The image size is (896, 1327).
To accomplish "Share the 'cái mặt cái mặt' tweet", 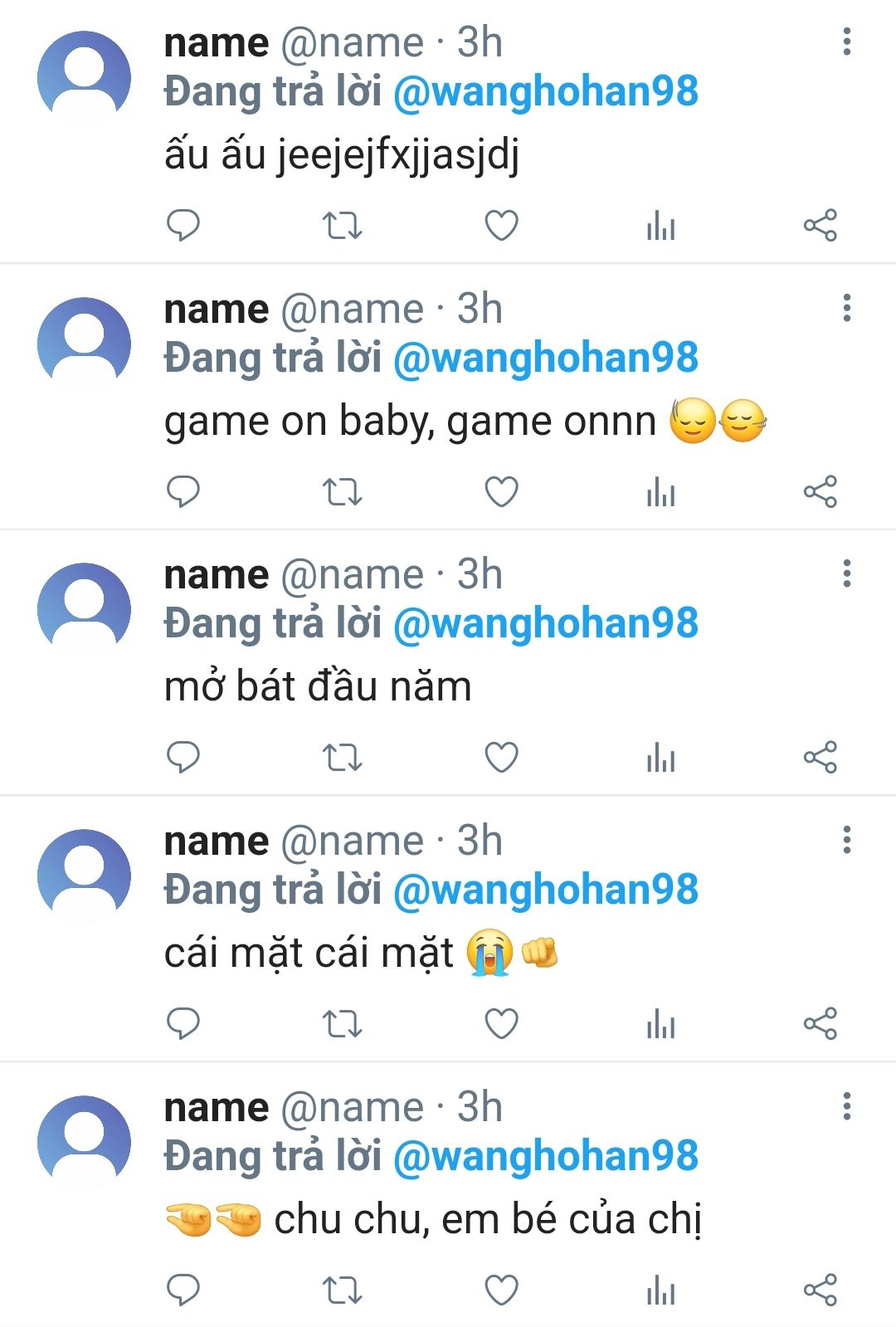I will (820, 1023).
